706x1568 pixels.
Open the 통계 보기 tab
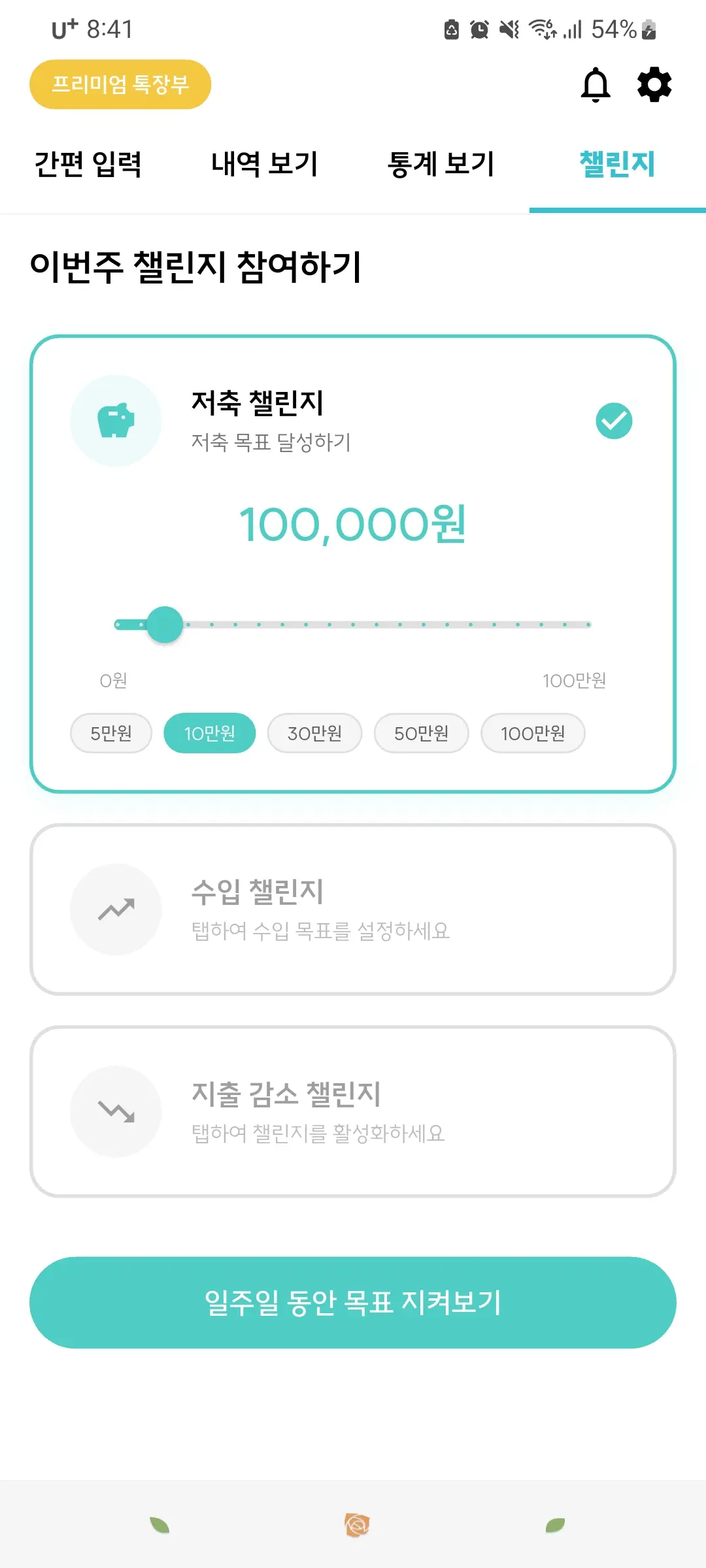pos(441,165)
